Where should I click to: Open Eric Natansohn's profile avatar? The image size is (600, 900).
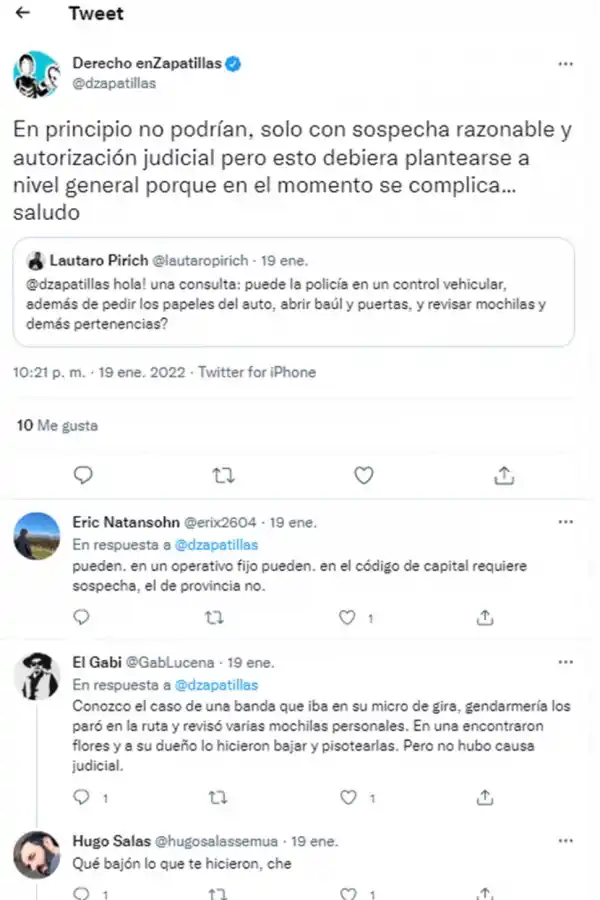36,537
